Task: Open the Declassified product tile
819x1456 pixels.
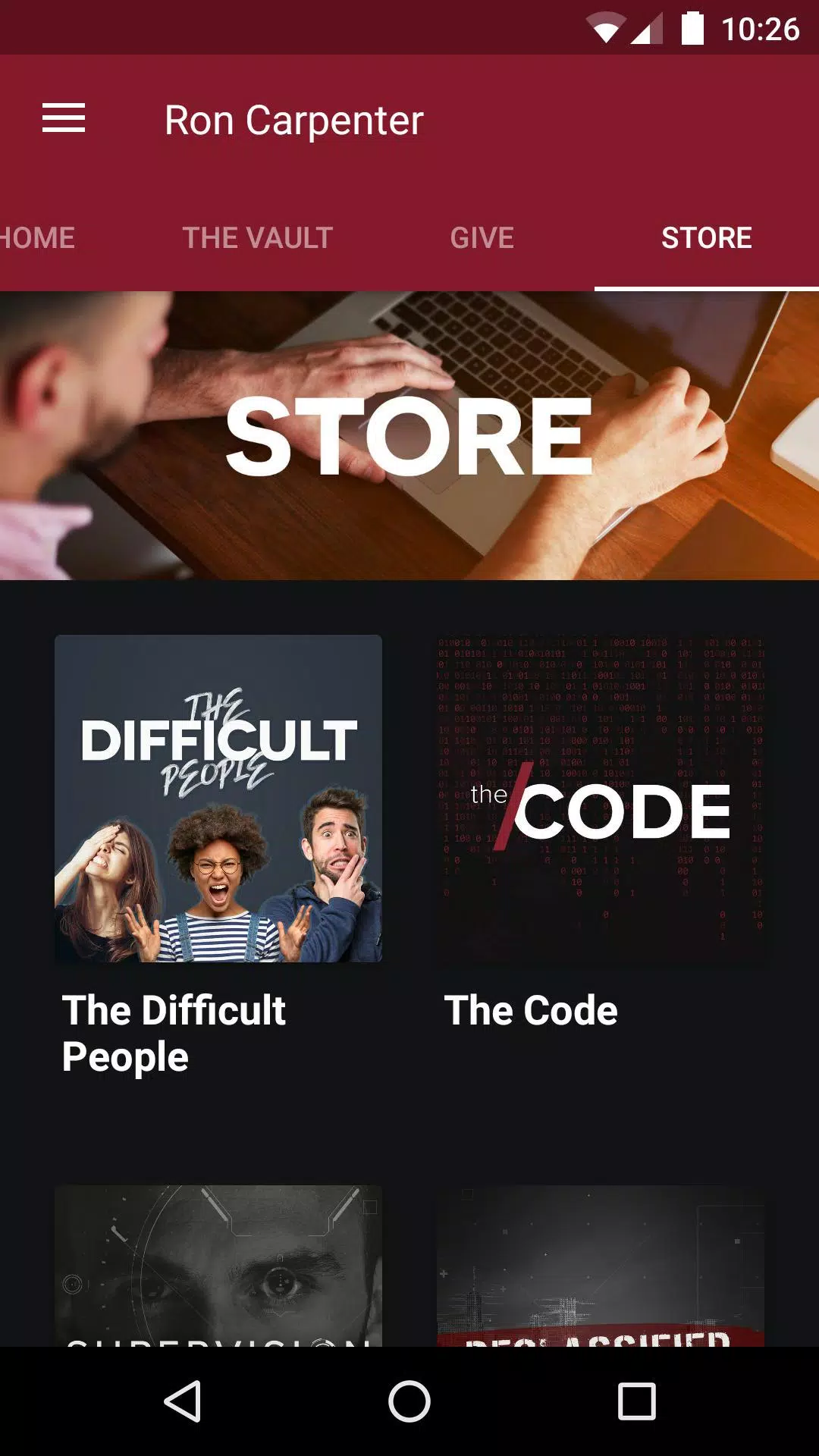Action: 601,1266
